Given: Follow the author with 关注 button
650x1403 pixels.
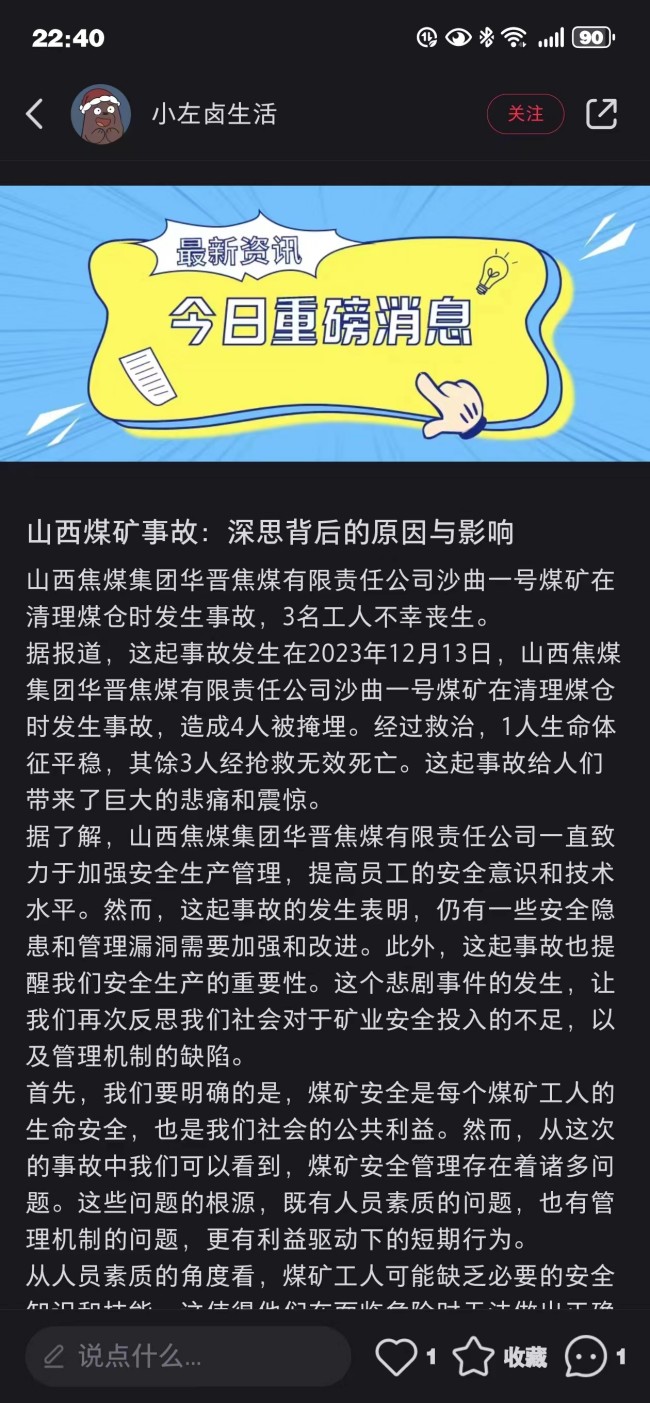Looking at the screenshot, I should (x=525, y=114).
